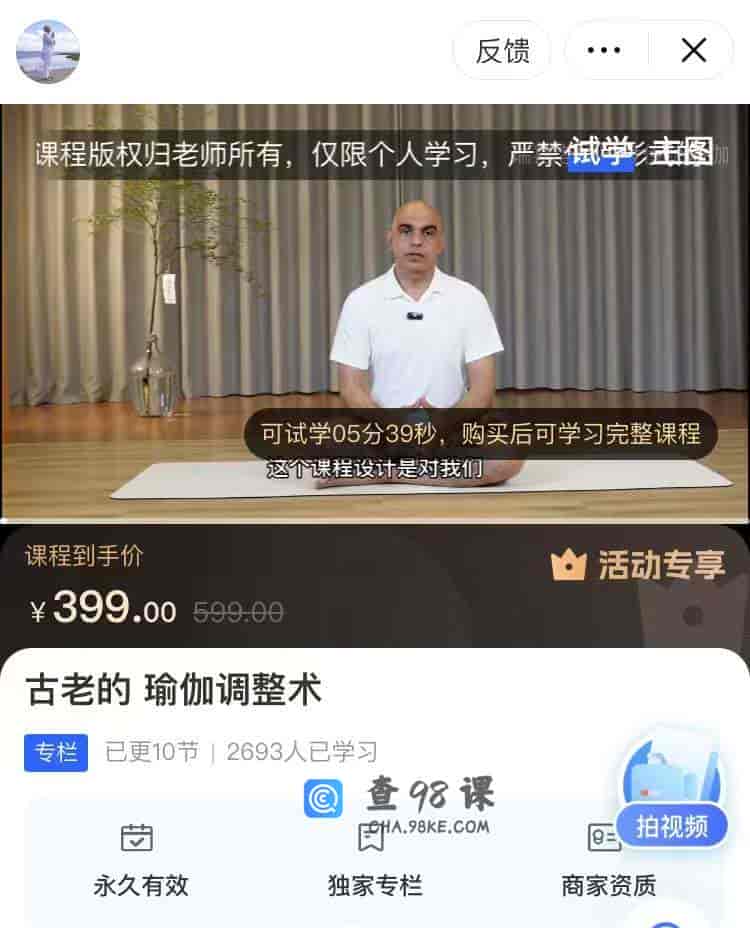Close the course page
This screenshot has height=928, width=750.
pyautogui.click(x=694, y=50)
